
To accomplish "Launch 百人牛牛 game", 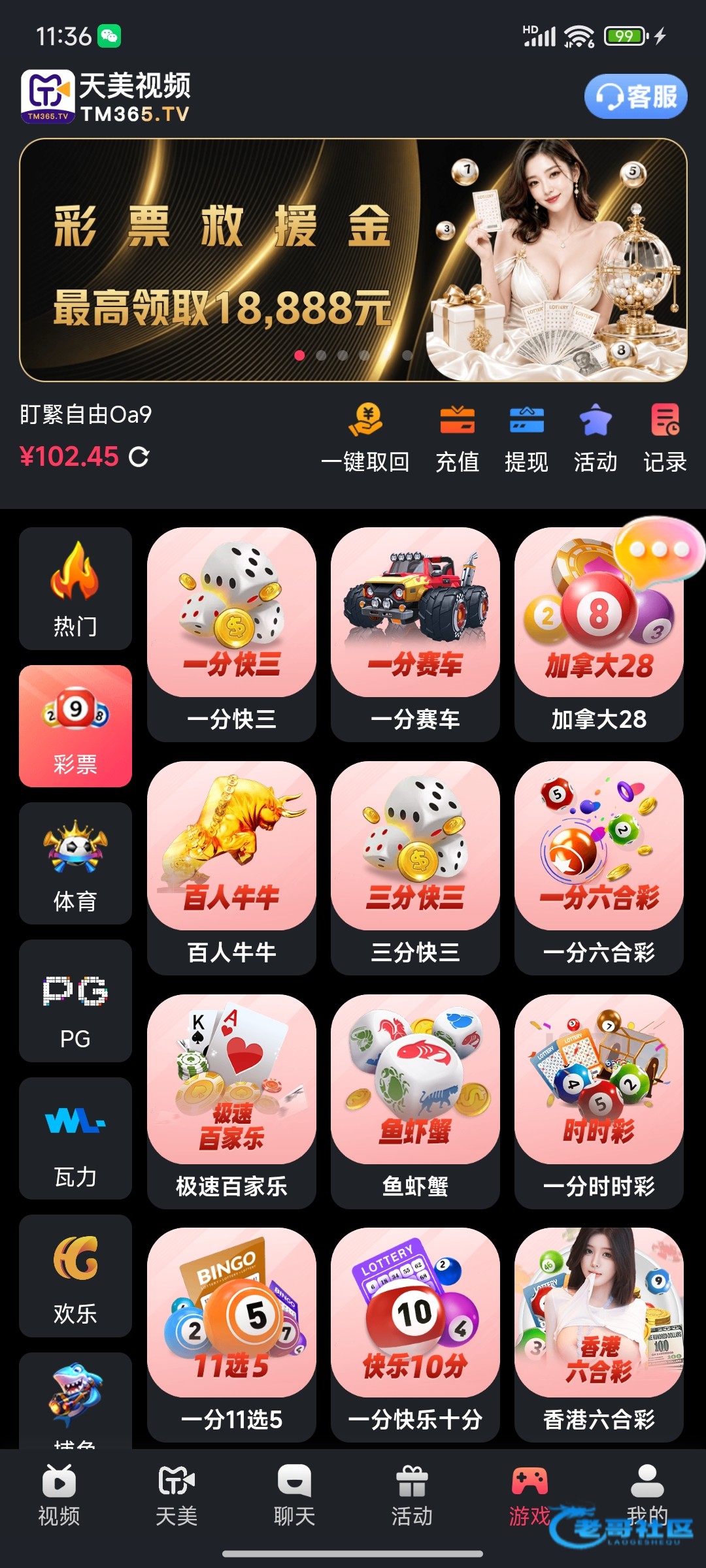I will pyautogui.click(x=231, y=868).
